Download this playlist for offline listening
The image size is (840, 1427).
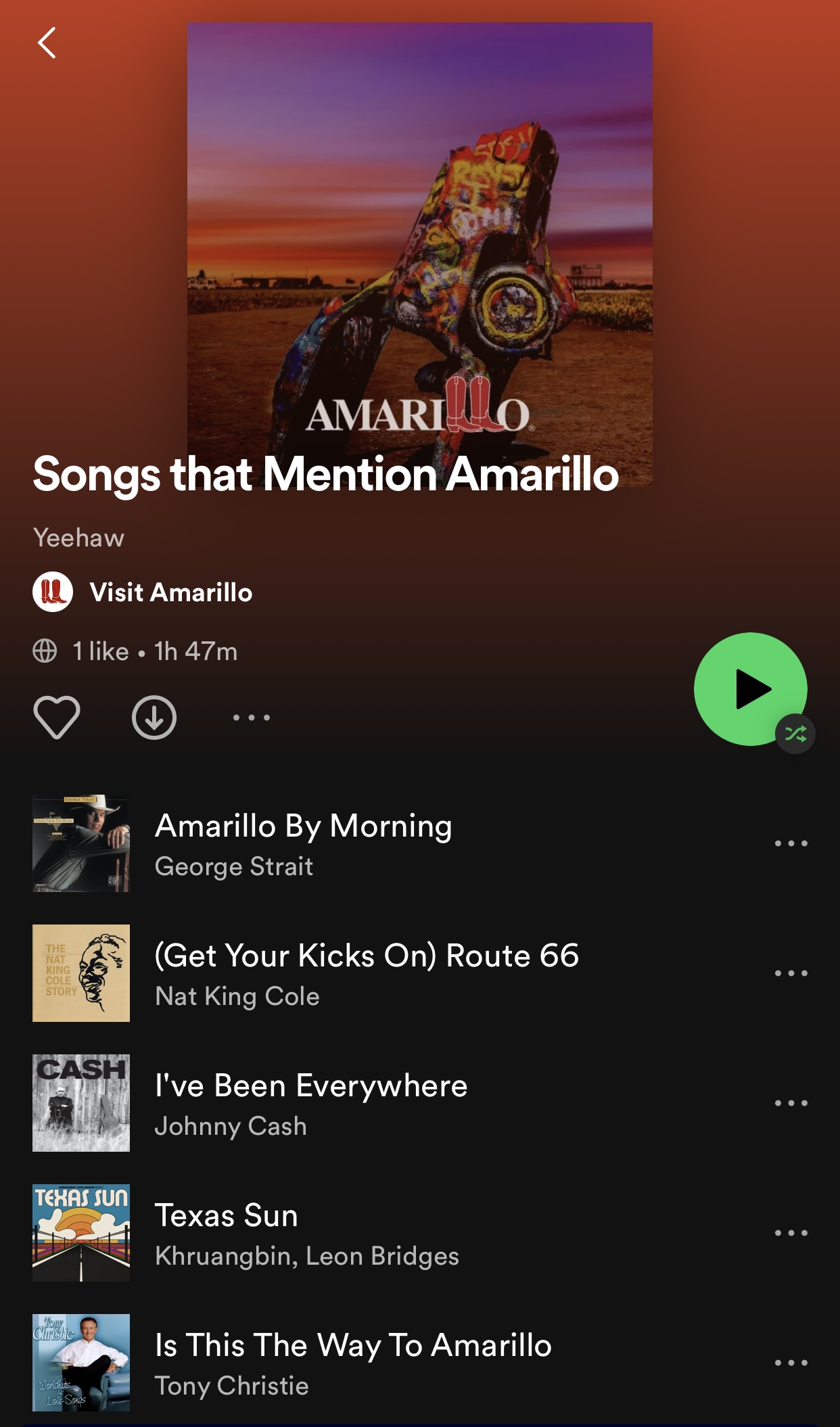tap(154, 717)
